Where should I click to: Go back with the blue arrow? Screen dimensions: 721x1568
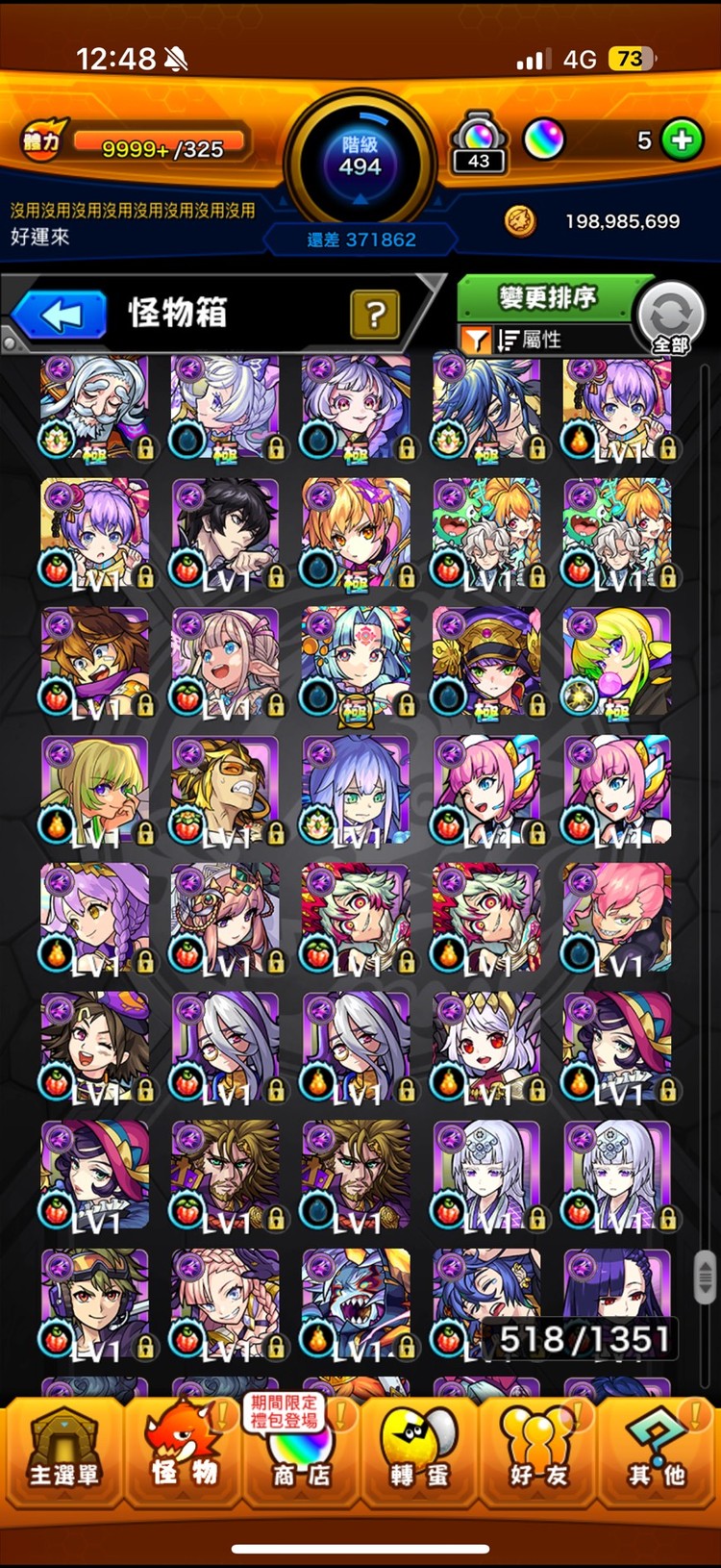click(60, 316)
